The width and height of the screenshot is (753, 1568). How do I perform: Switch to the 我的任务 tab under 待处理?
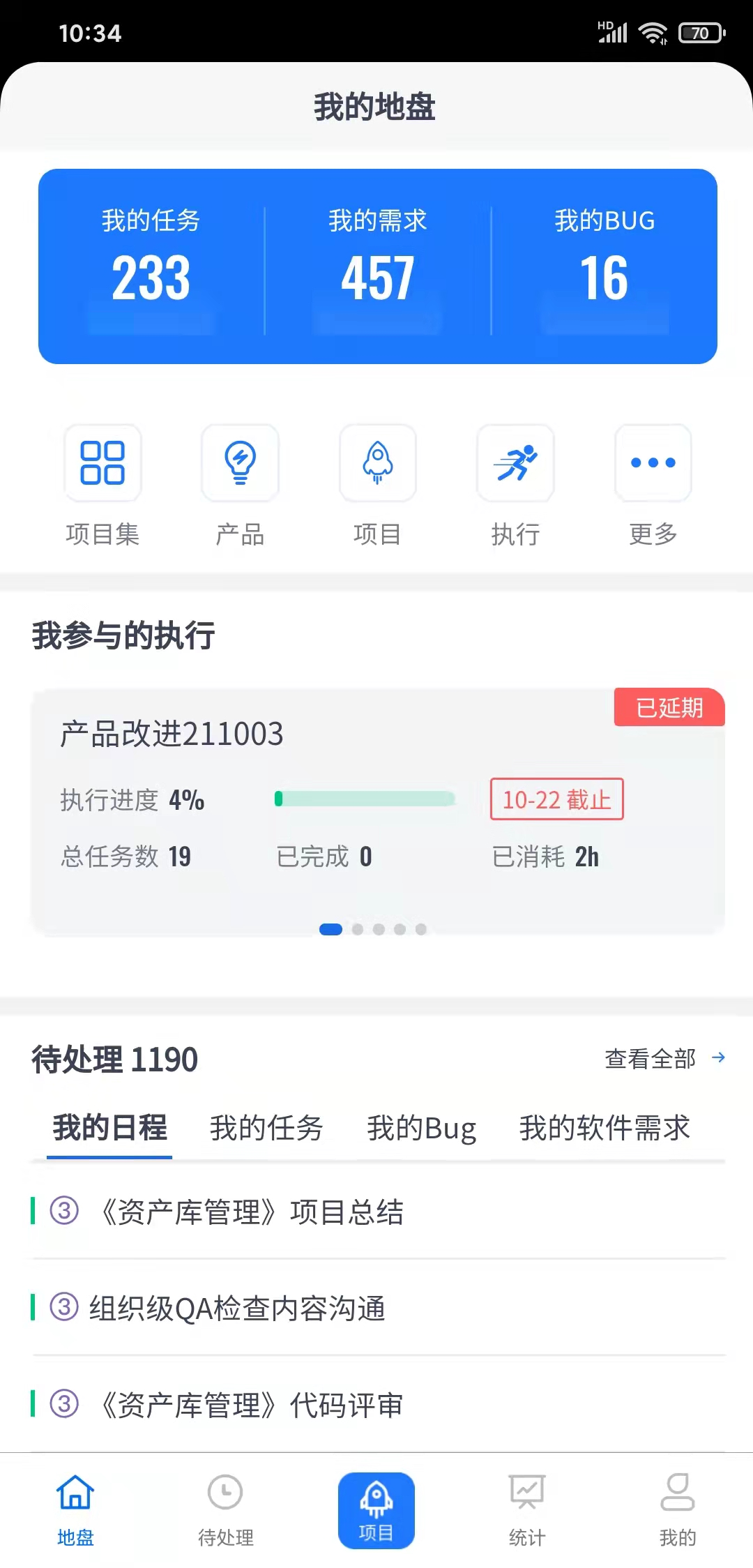pyautogui.click(x=266, y=1128)
